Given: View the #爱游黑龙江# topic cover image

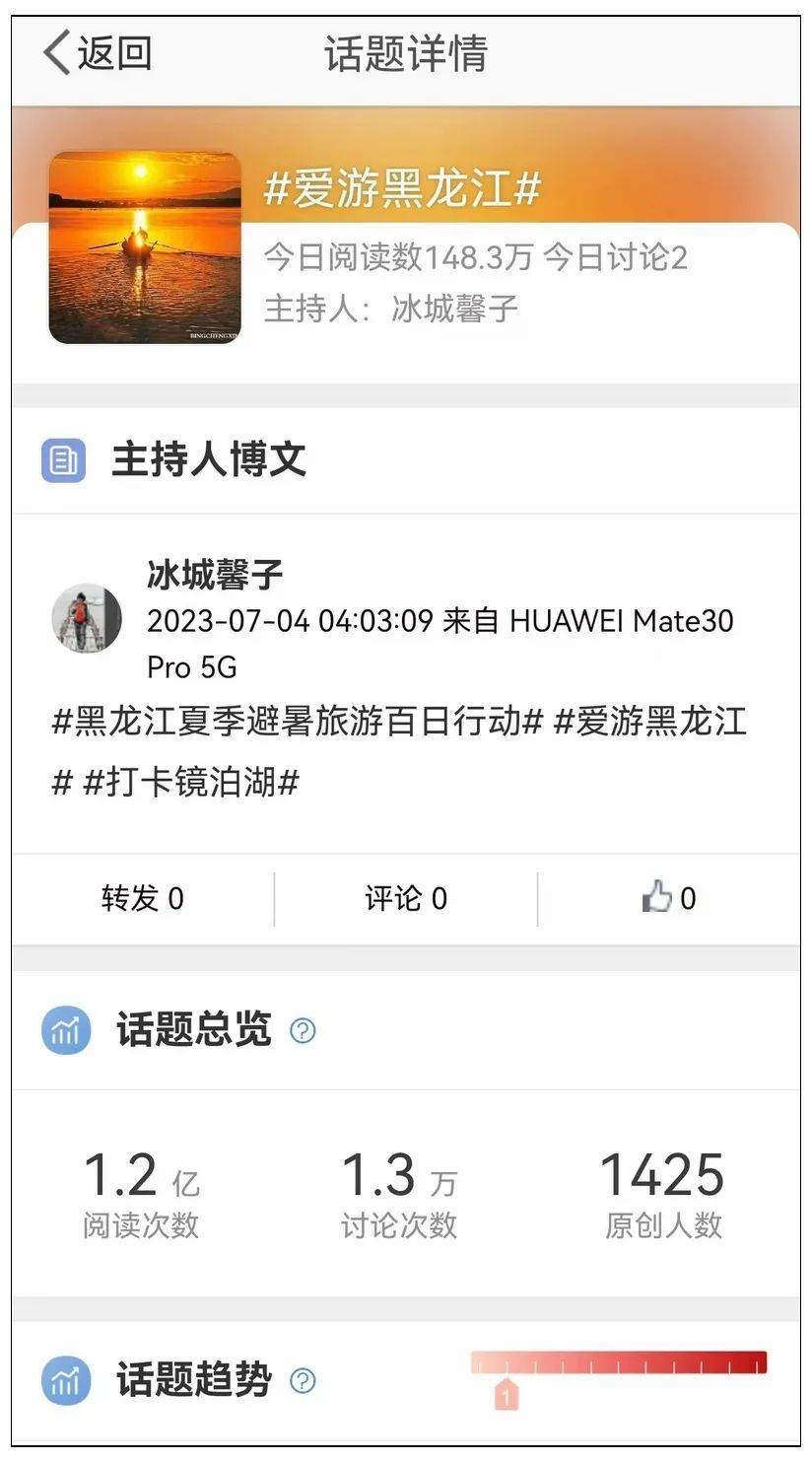Looking at the screenshot, I should coord(145,247).
